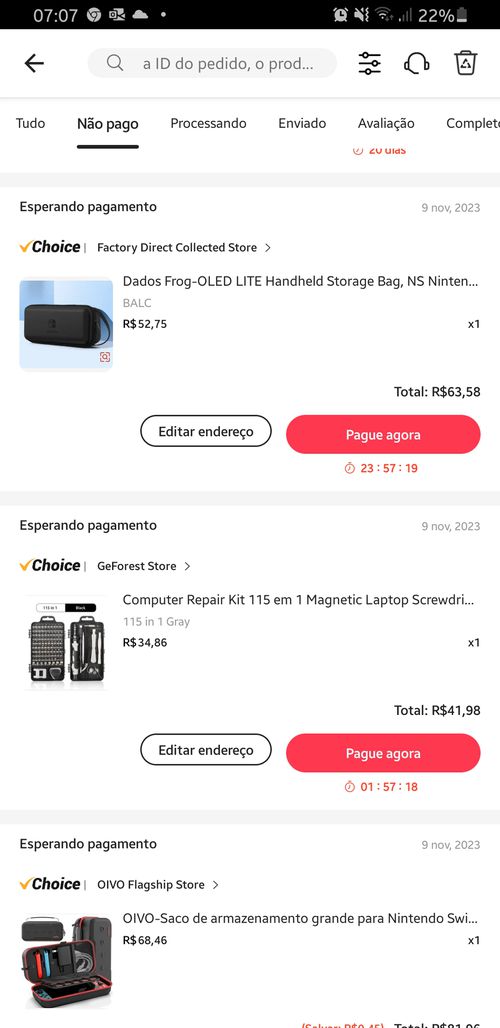
Task: Pay now for the R$63,58 order
Action: point(383,434)
